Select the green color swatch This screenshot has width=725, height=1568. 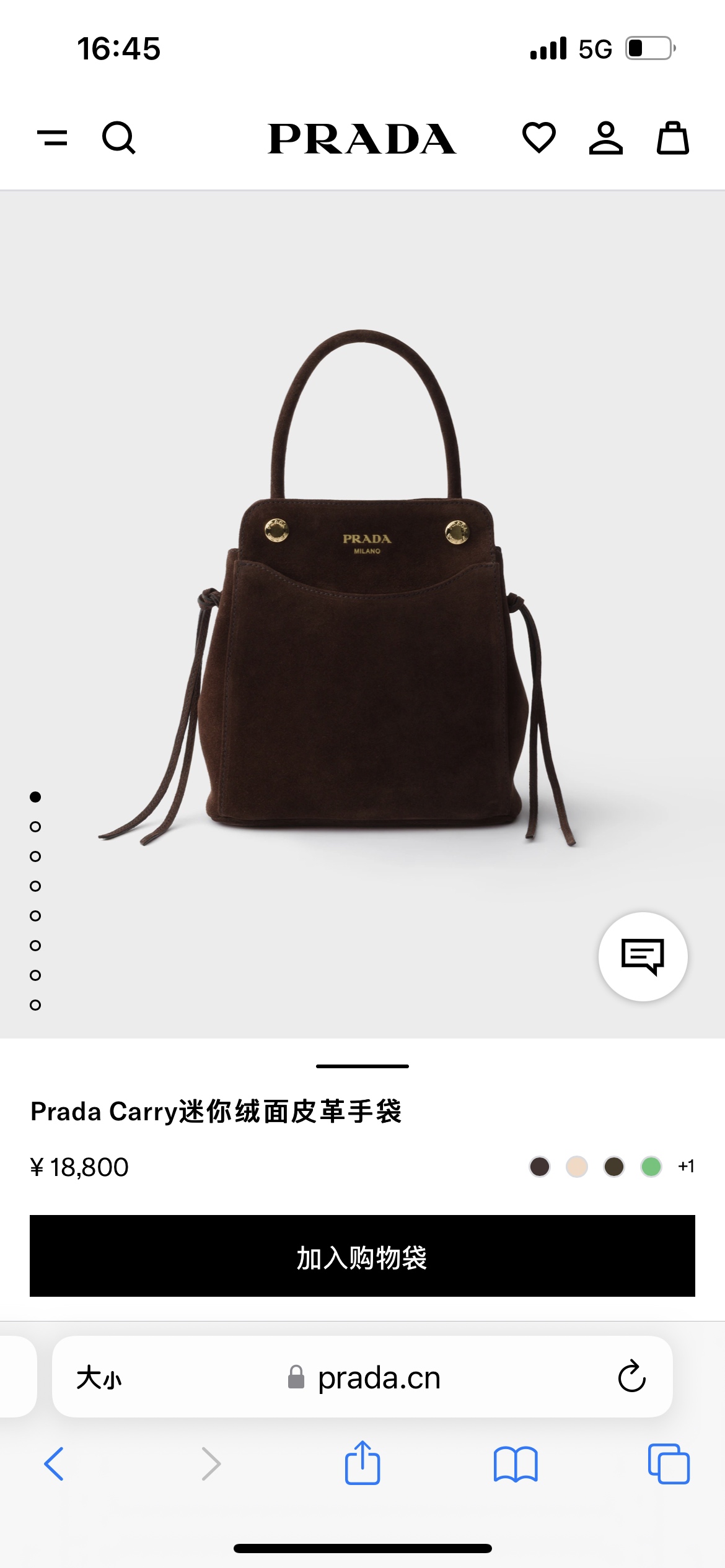tap(651, 1167)
